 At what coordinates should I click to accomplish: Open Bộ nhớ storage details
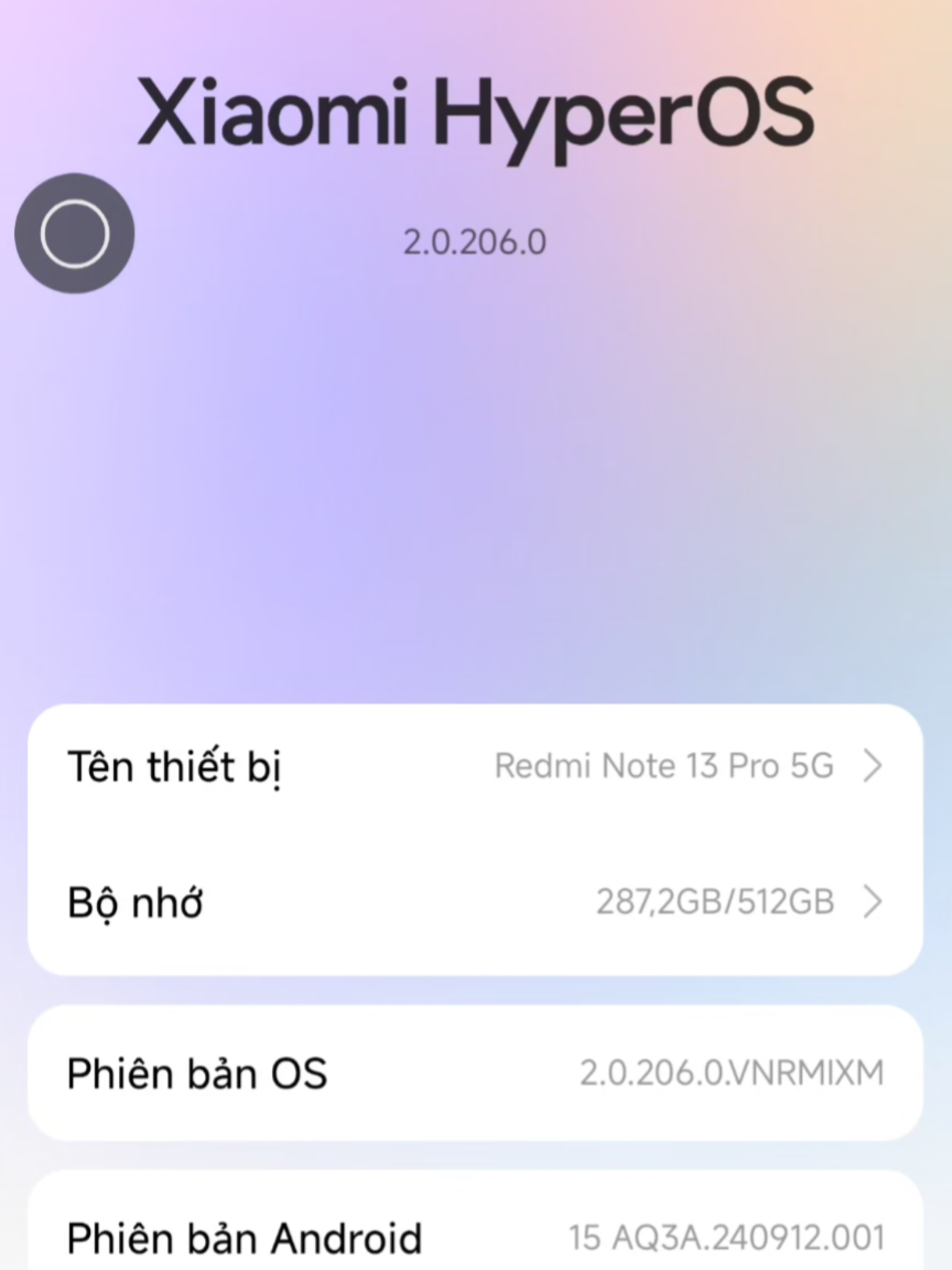click(x=475, y=902)
